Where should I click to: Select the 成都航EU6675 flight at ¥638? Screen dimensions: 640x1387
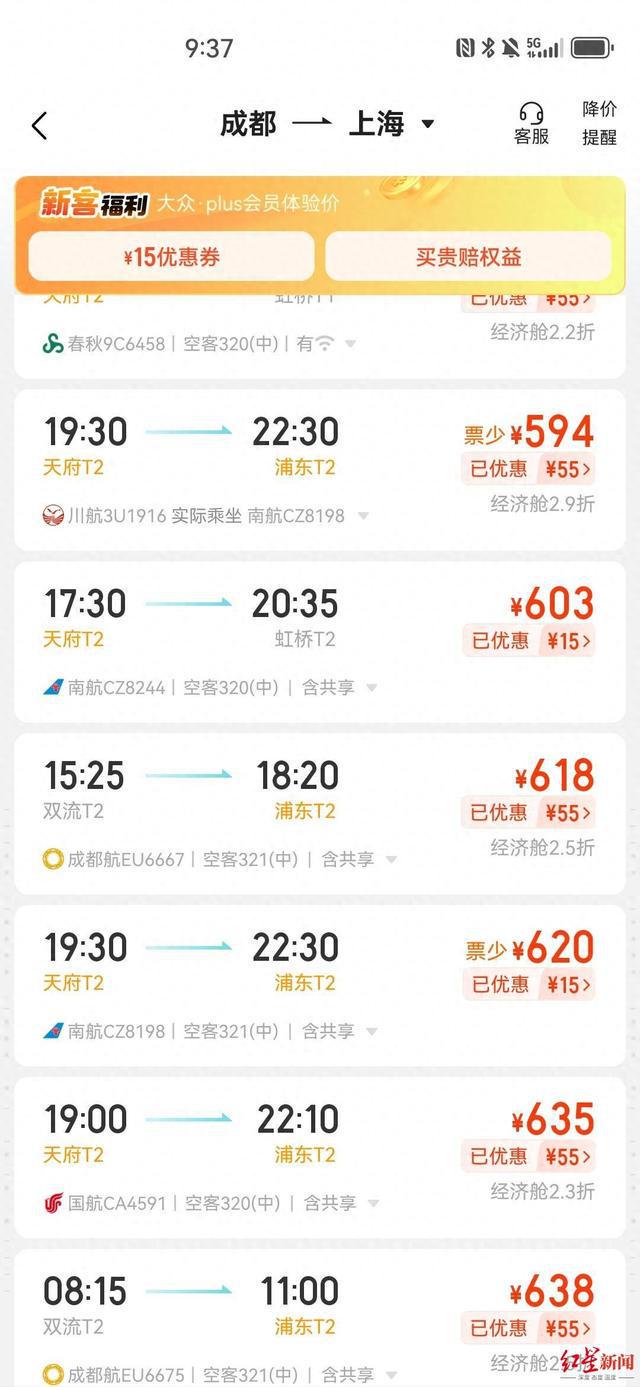[x=320, y=1318]
